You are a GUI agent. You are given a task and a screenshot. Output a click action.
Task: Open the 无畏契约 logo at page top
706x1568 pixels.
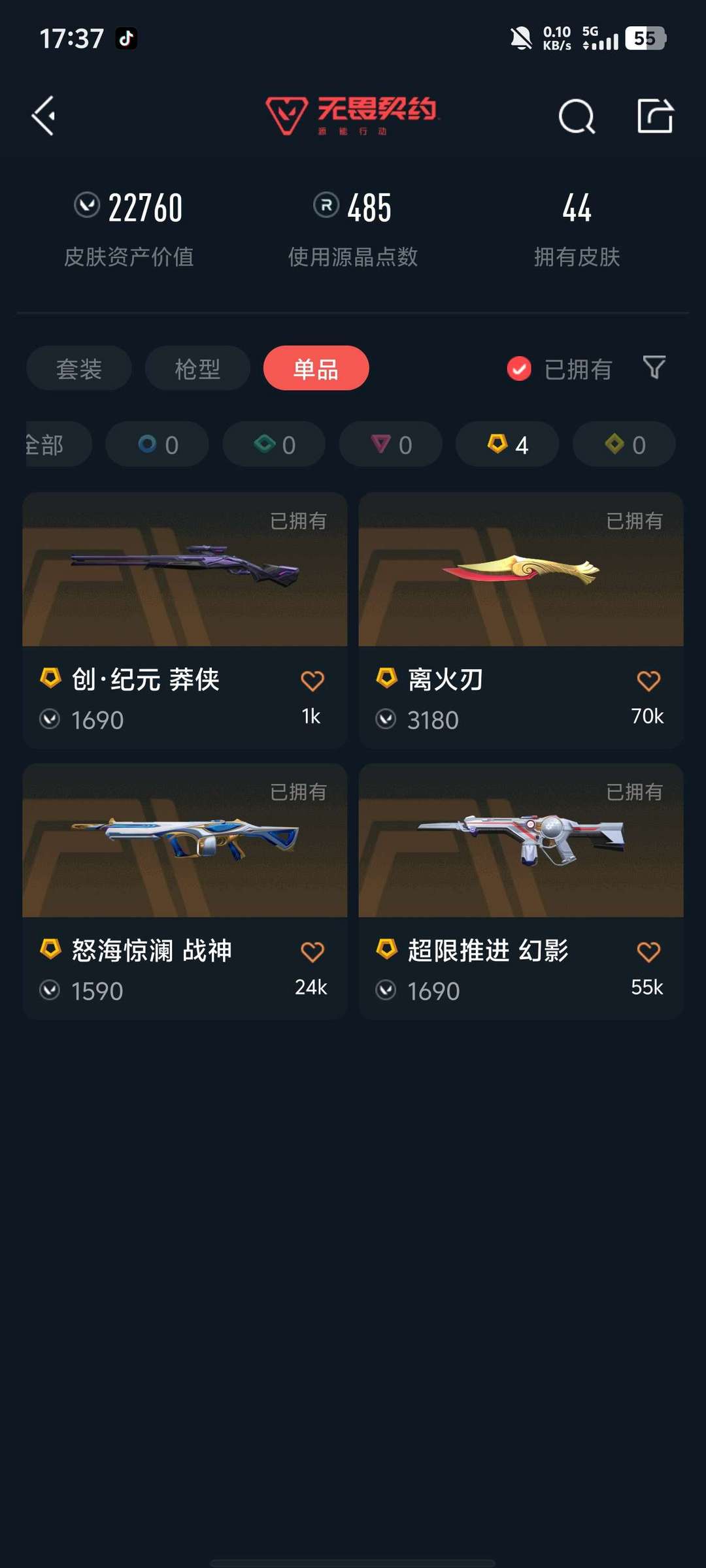(x=353, y=114)
